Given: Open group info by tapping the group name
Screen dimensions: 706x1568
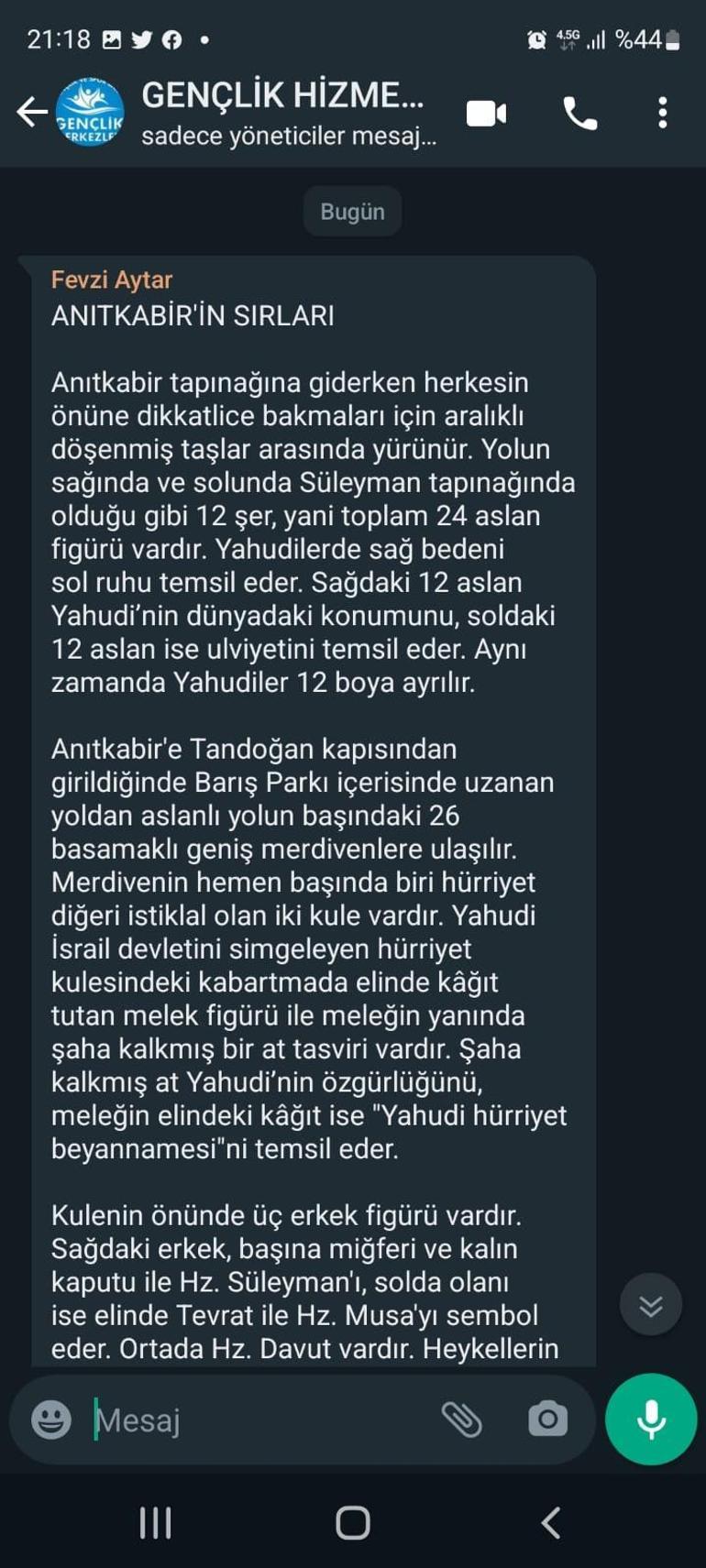Looking at the screenshot, I should click(x=284, y=96).
